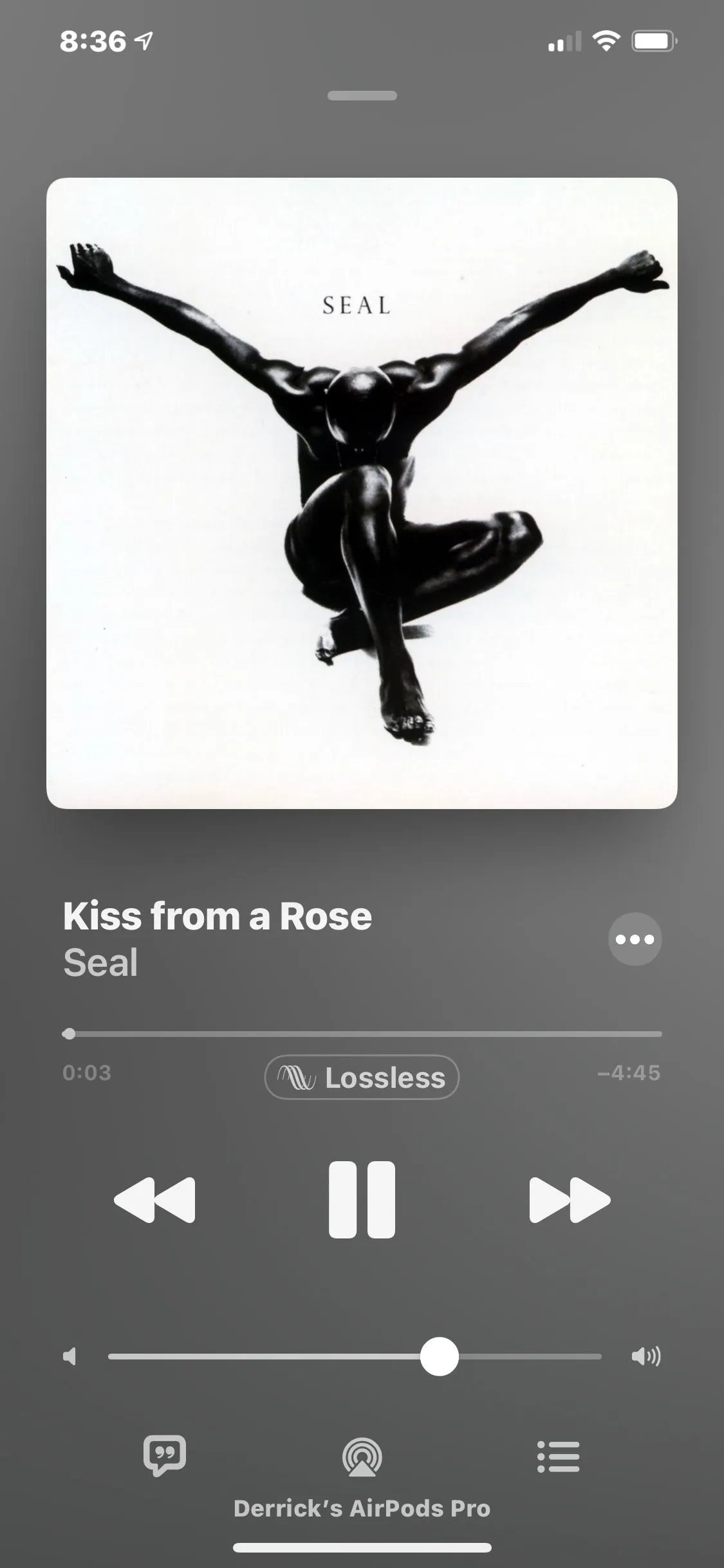
Task: Open the three-dot more options menu
Action: click(x=635, y=939)
